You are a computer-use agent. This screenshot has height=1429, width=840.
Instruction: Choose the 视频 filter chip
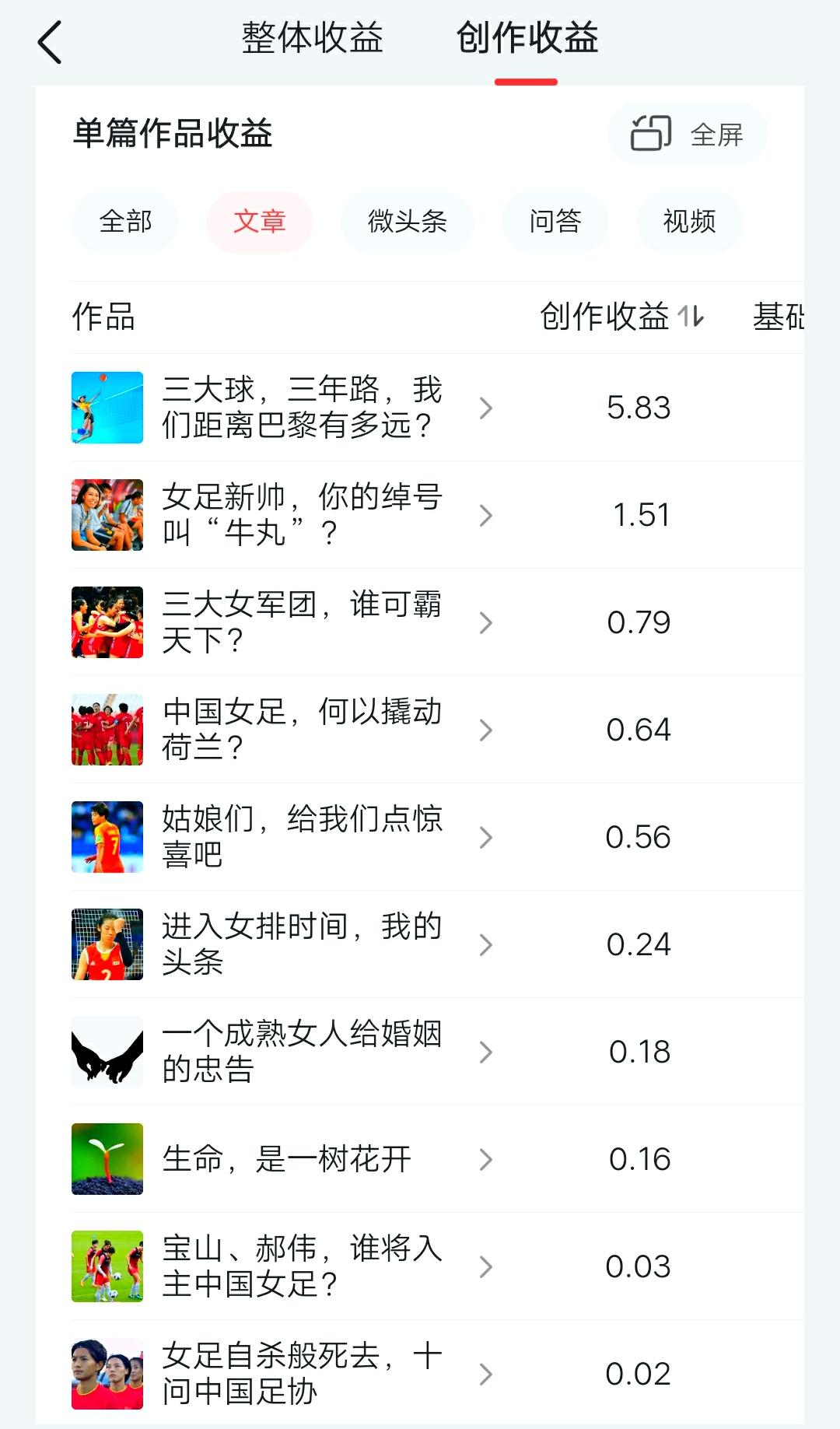(689, 222)
